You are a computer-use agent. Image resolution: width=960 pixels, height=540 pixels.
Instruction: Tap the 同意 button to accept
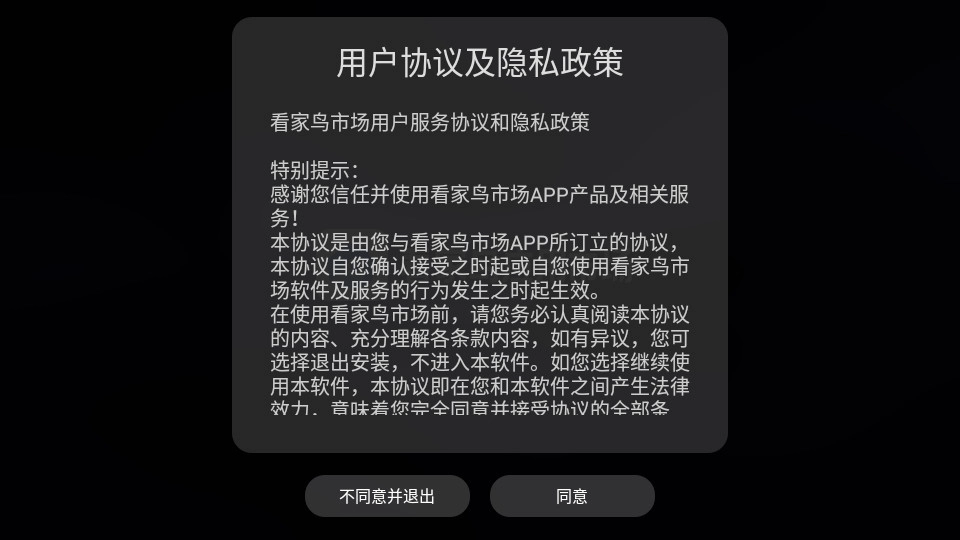click(x=572, y=496)
